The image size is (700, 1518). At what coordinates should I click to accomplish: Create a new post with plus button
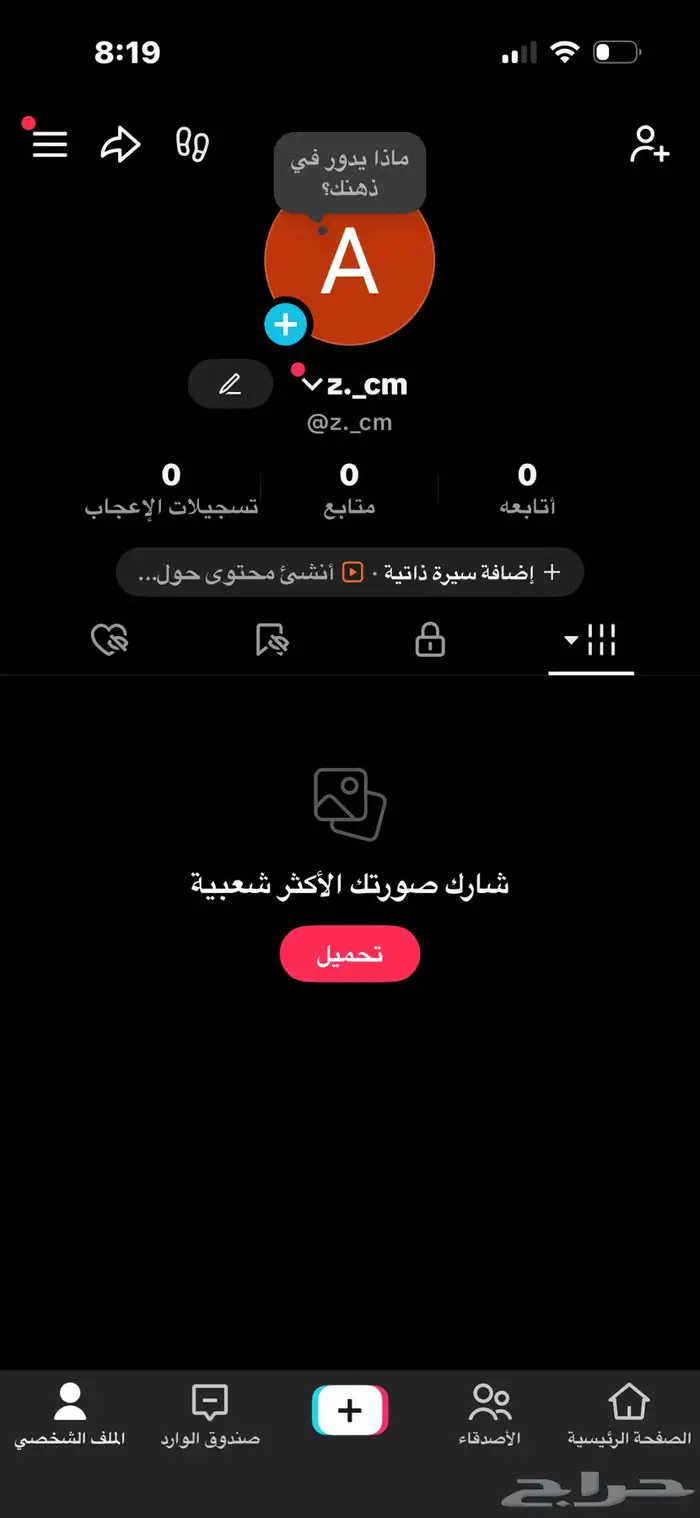pyautogui.click(x=350, y=1411)
